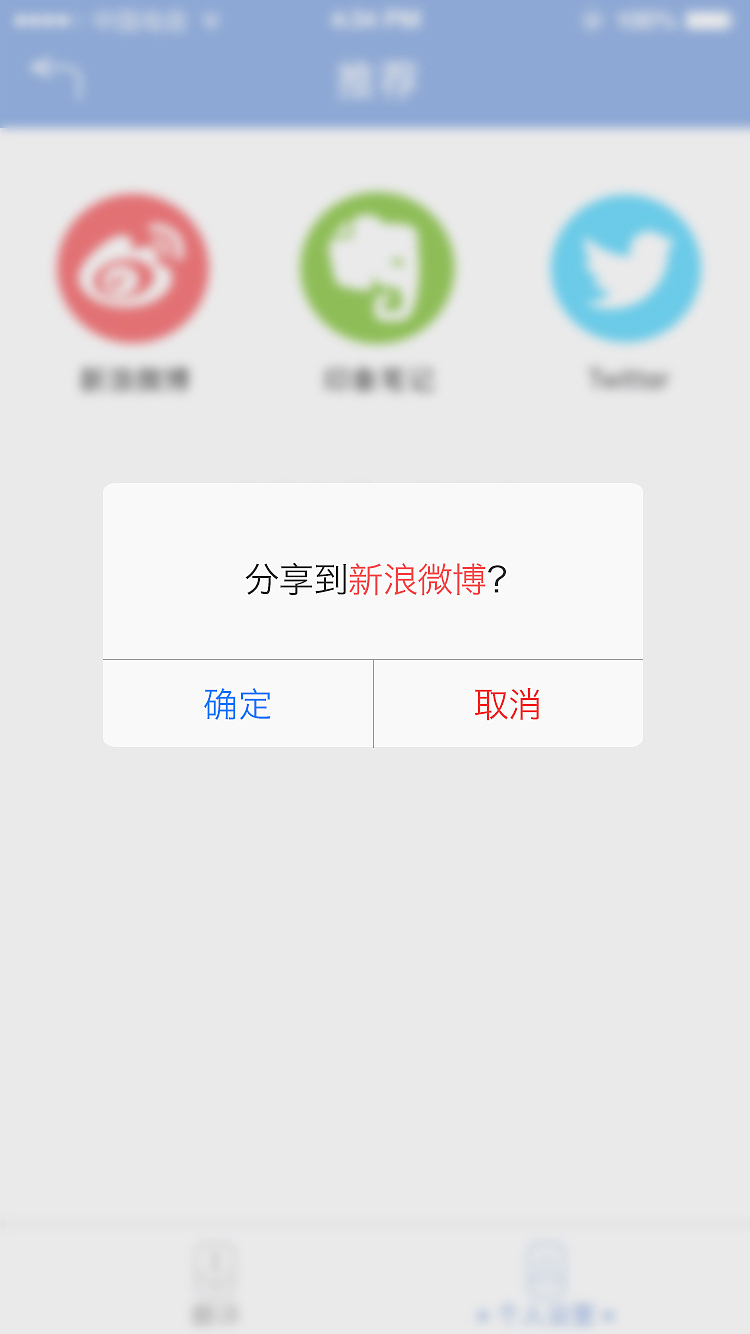750x1334 pixels.
Task: Tap the Twitter label under its icon
Action: coord(626,380)
